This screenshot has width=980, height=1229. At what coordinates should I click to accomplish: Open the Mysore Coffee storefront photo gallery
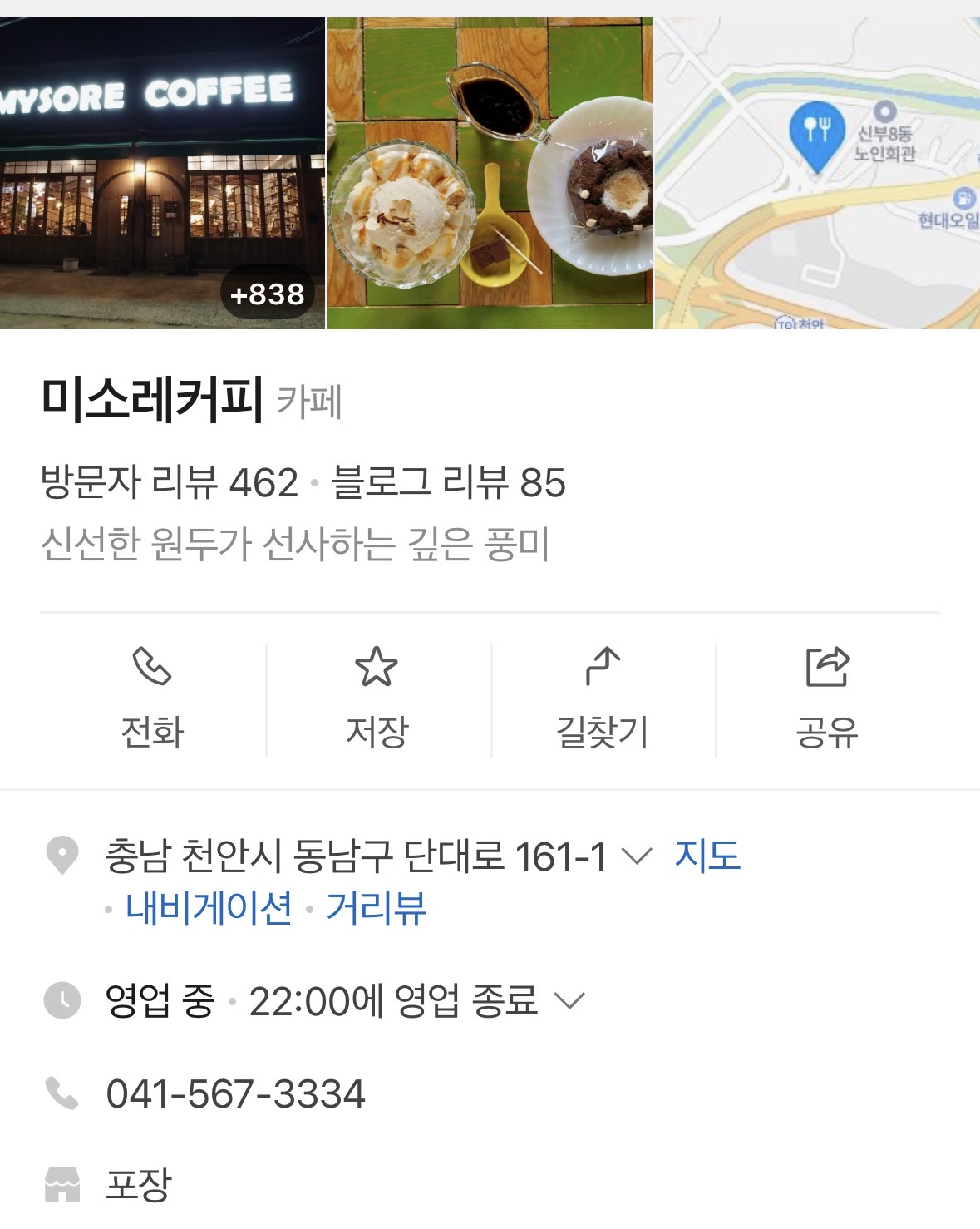tap(162, 173)
